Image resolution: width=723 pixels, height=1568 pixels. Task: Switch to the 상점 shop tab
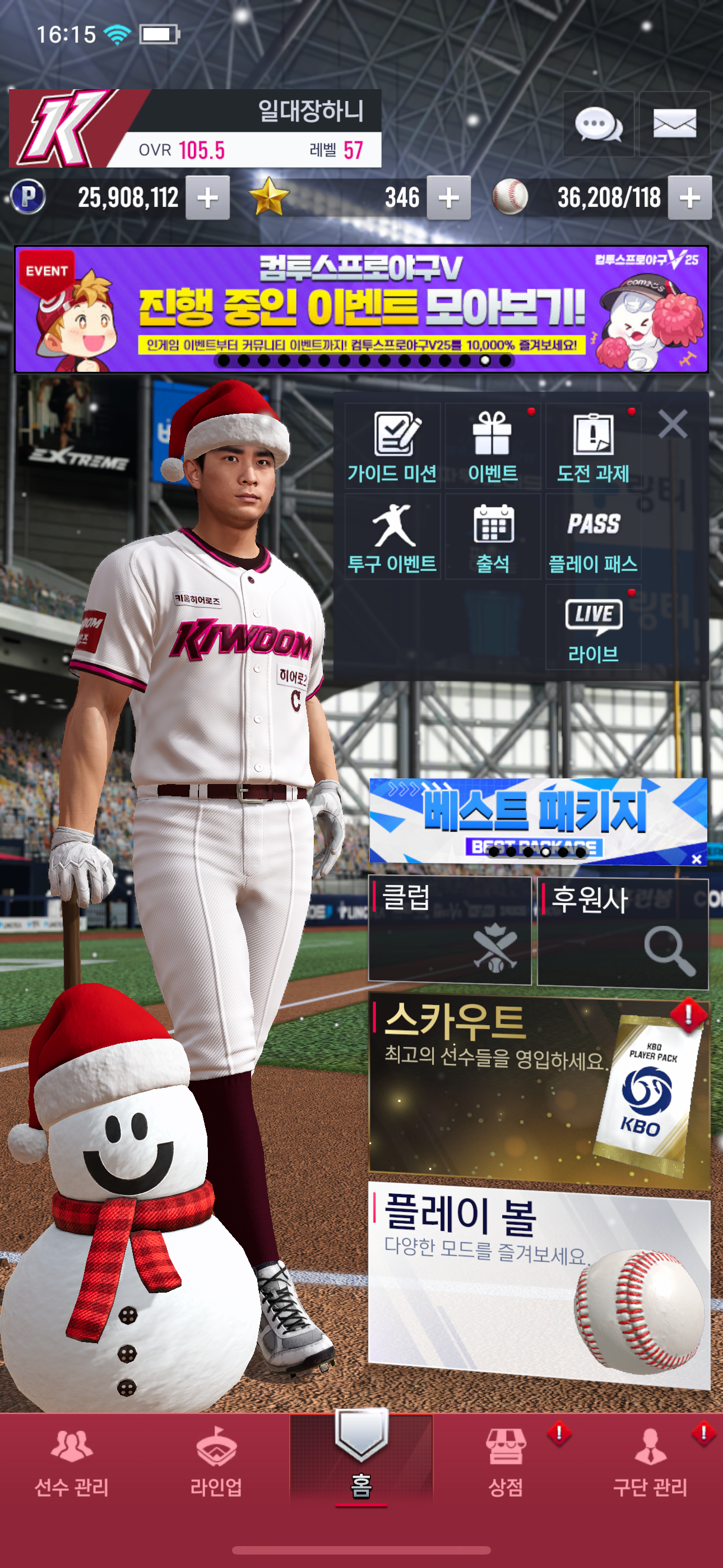(x=505, y=1462)
